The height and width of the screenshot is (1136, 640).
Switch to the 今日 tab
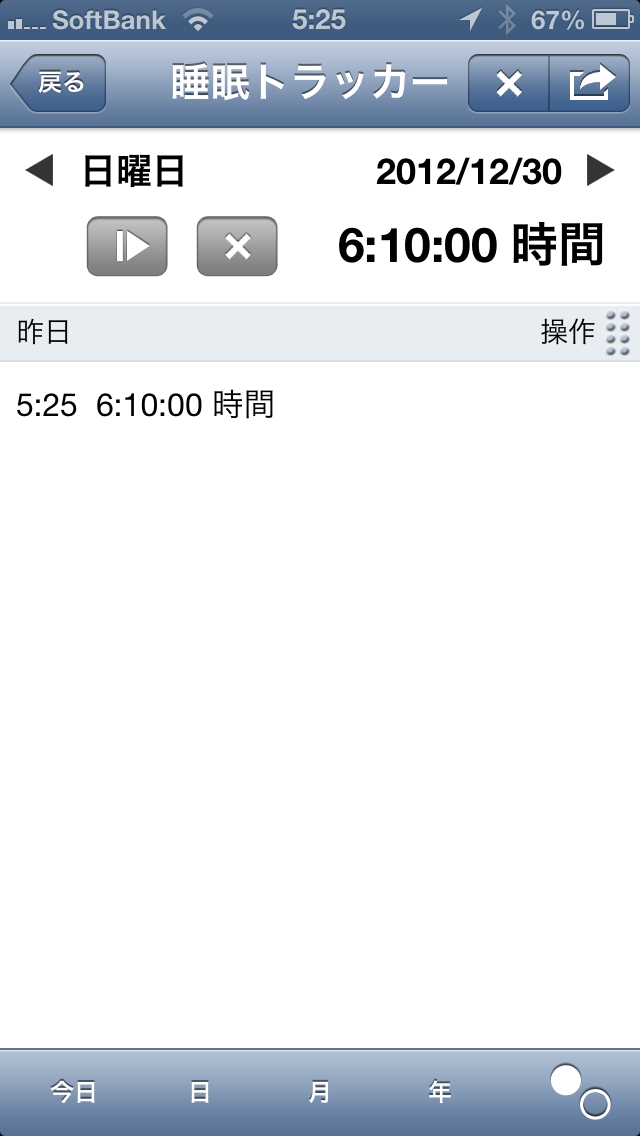coord(74,1092)
